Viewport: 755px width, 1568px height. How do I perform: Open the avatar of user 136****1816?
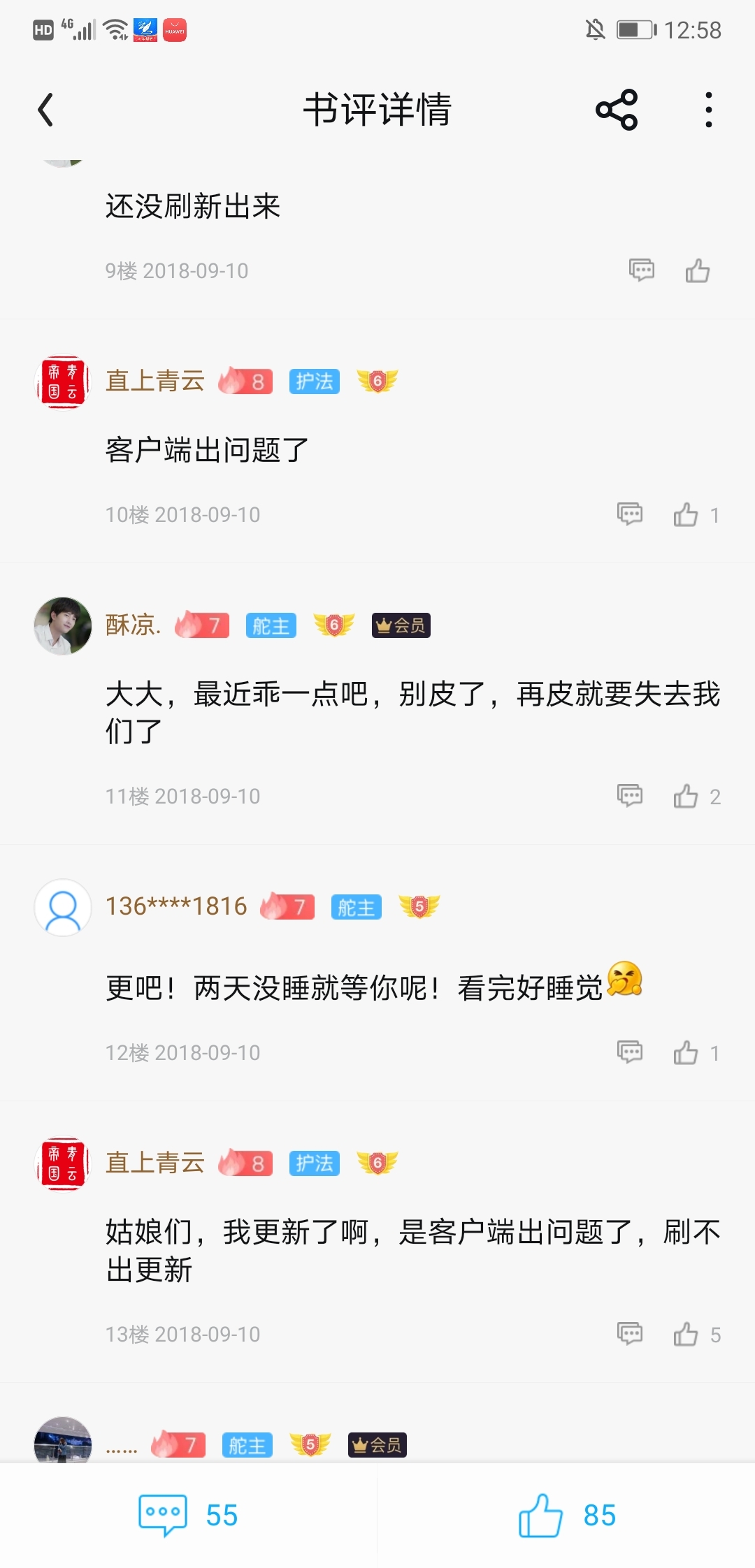63,907
